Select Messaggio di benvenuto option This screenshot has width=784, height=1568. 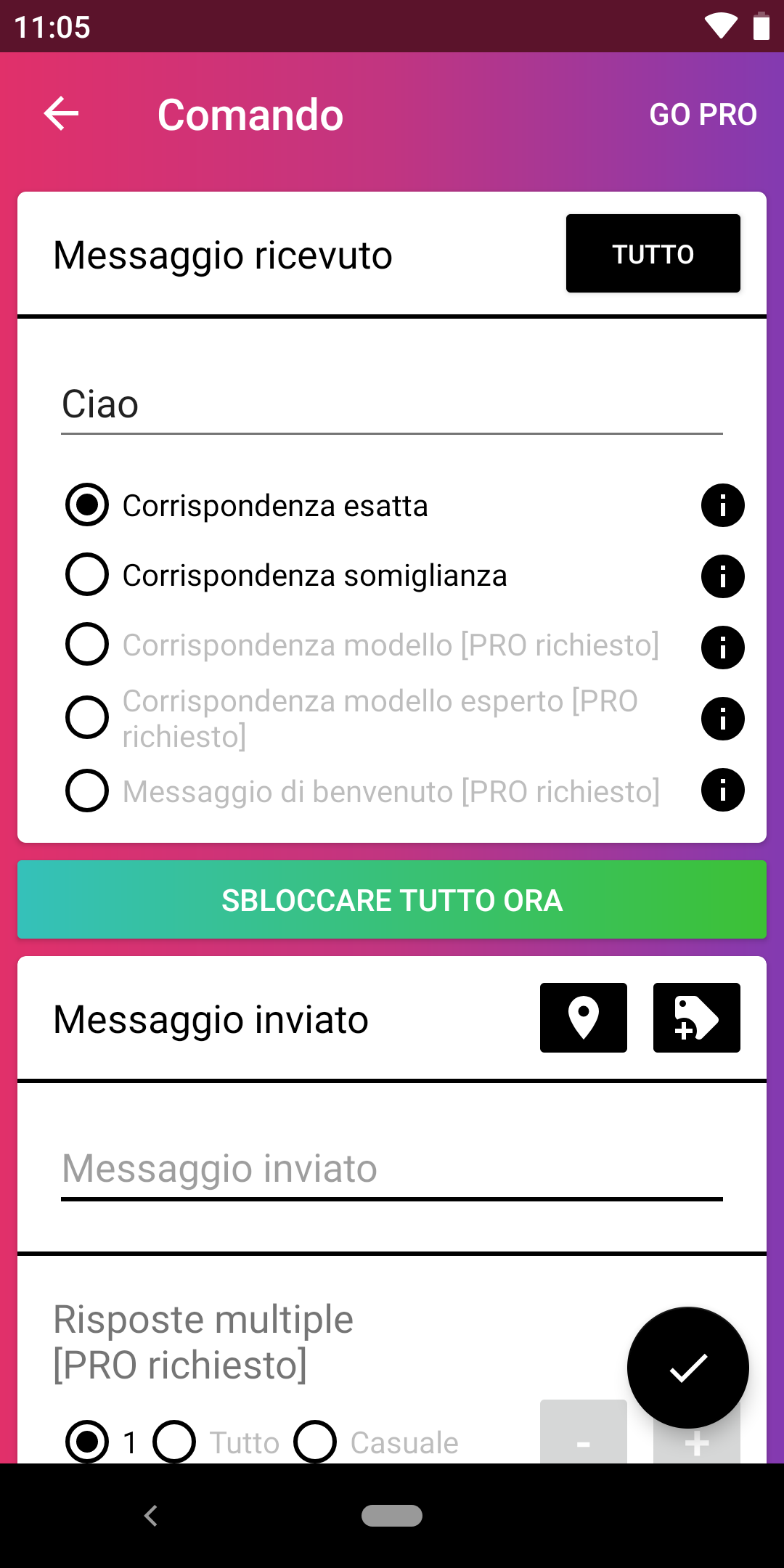tap(362, 791)
